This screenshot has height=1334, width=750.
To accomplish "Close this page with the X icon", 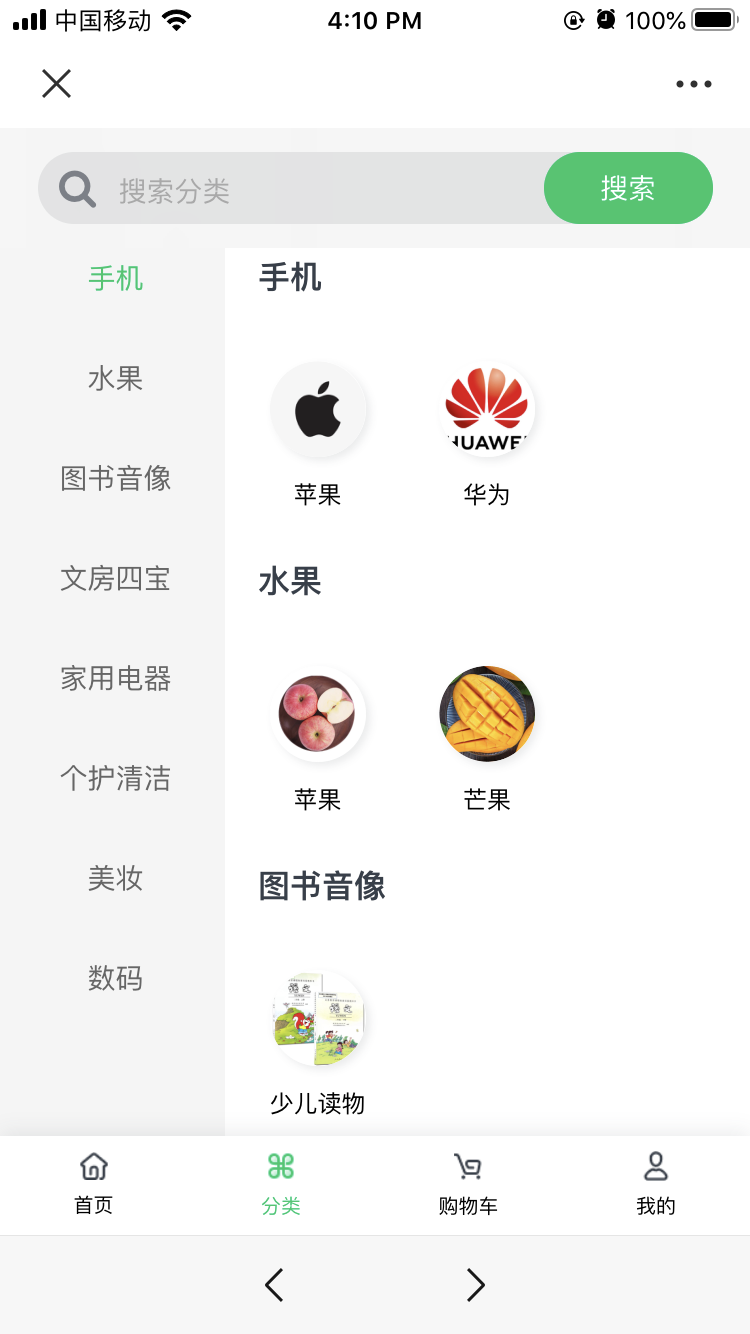I will (57, 84).
